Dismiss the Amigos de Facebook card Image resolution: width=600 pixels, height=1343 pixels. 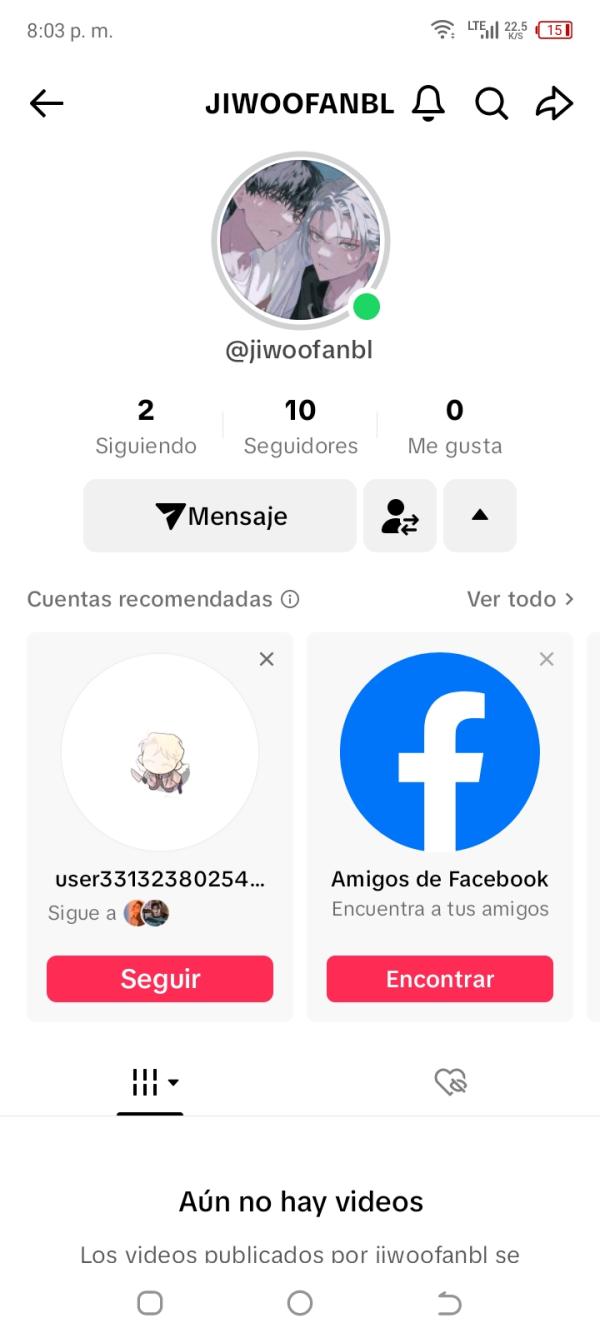click(x=546, y=659)
